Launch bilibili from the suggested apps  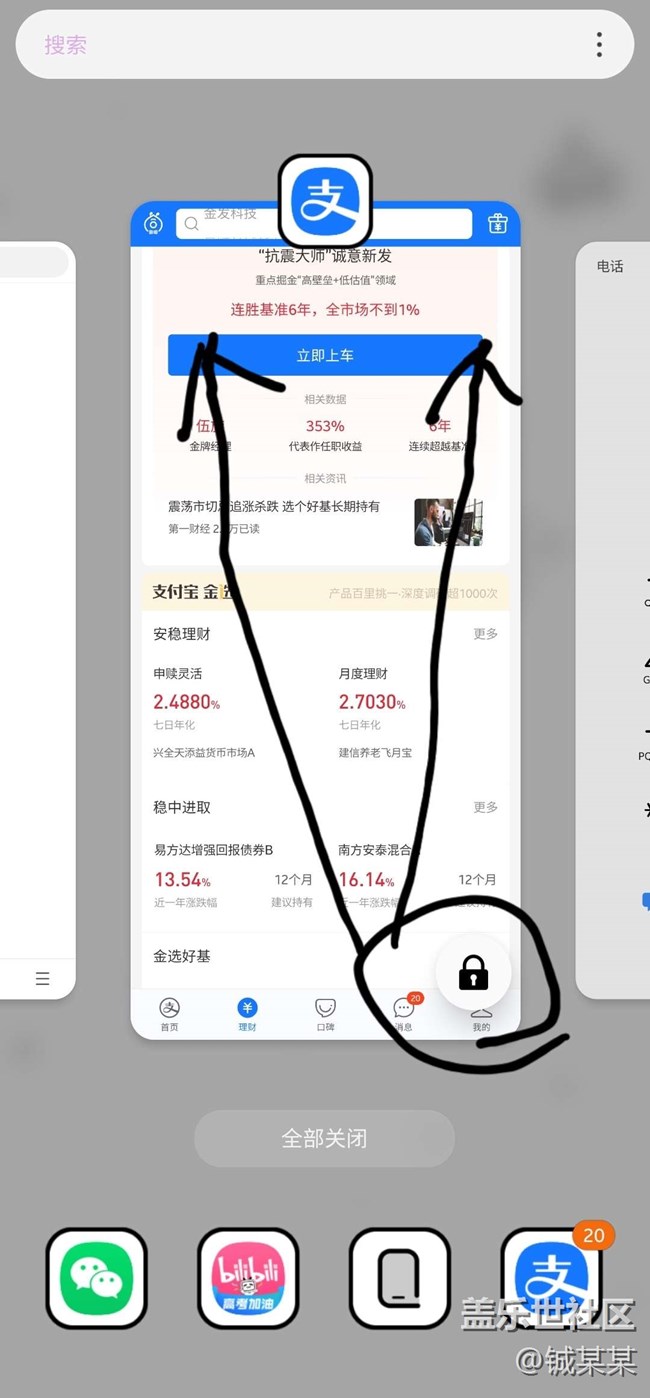pos(248,1278)
